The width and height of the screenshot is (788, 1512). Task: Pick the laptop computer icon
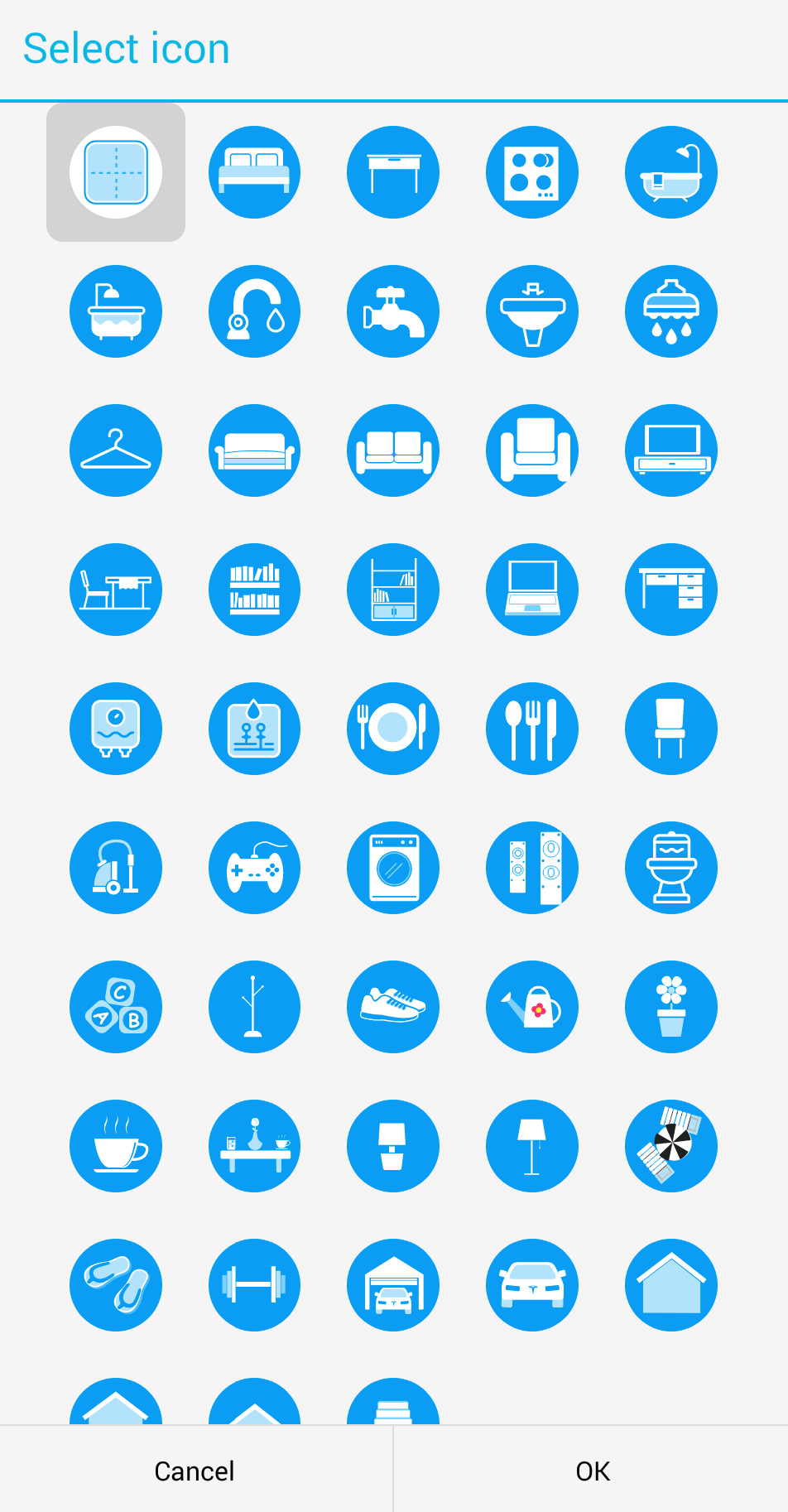tap(532, 590)
